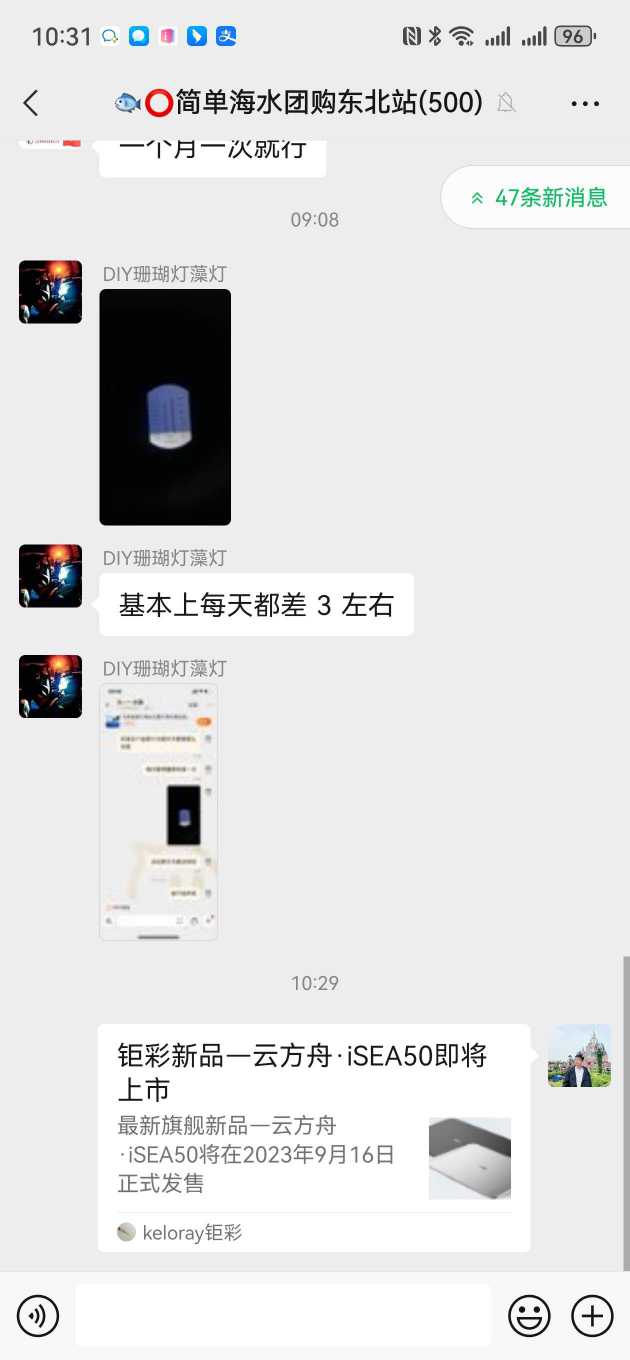Open the dark photo sent at 09:08
The height and width of the screenshot is (1360, 630).
tap(165, 407)
